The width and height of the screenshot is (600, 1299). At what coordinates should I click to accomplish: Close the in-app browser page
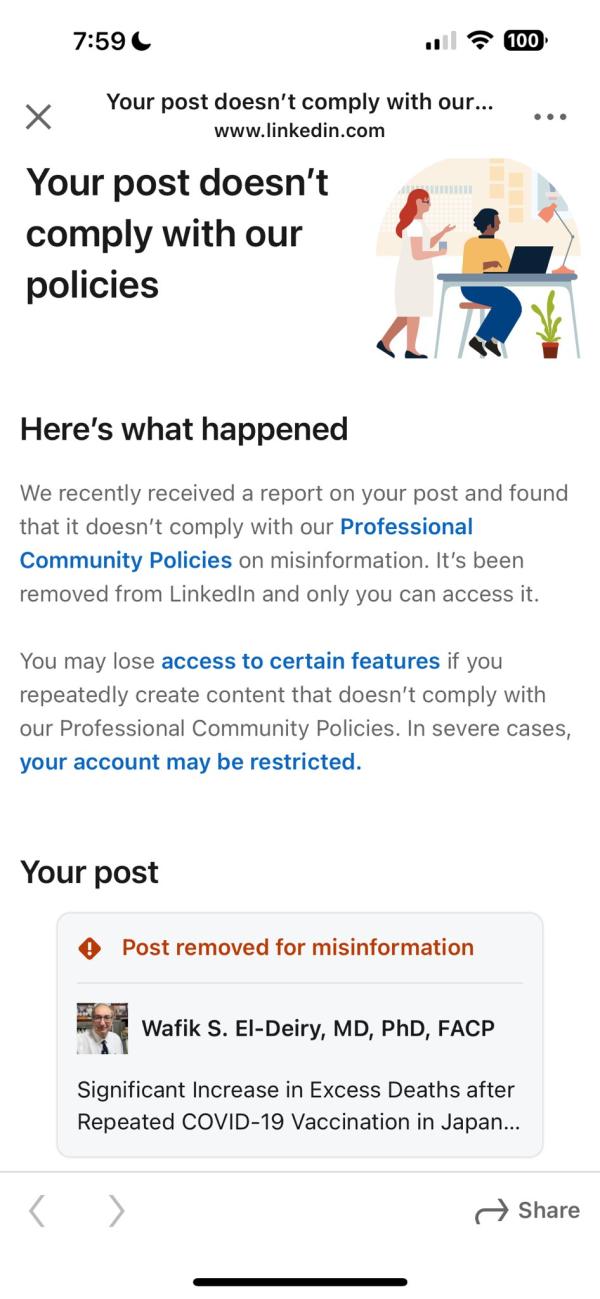(38, 117)
